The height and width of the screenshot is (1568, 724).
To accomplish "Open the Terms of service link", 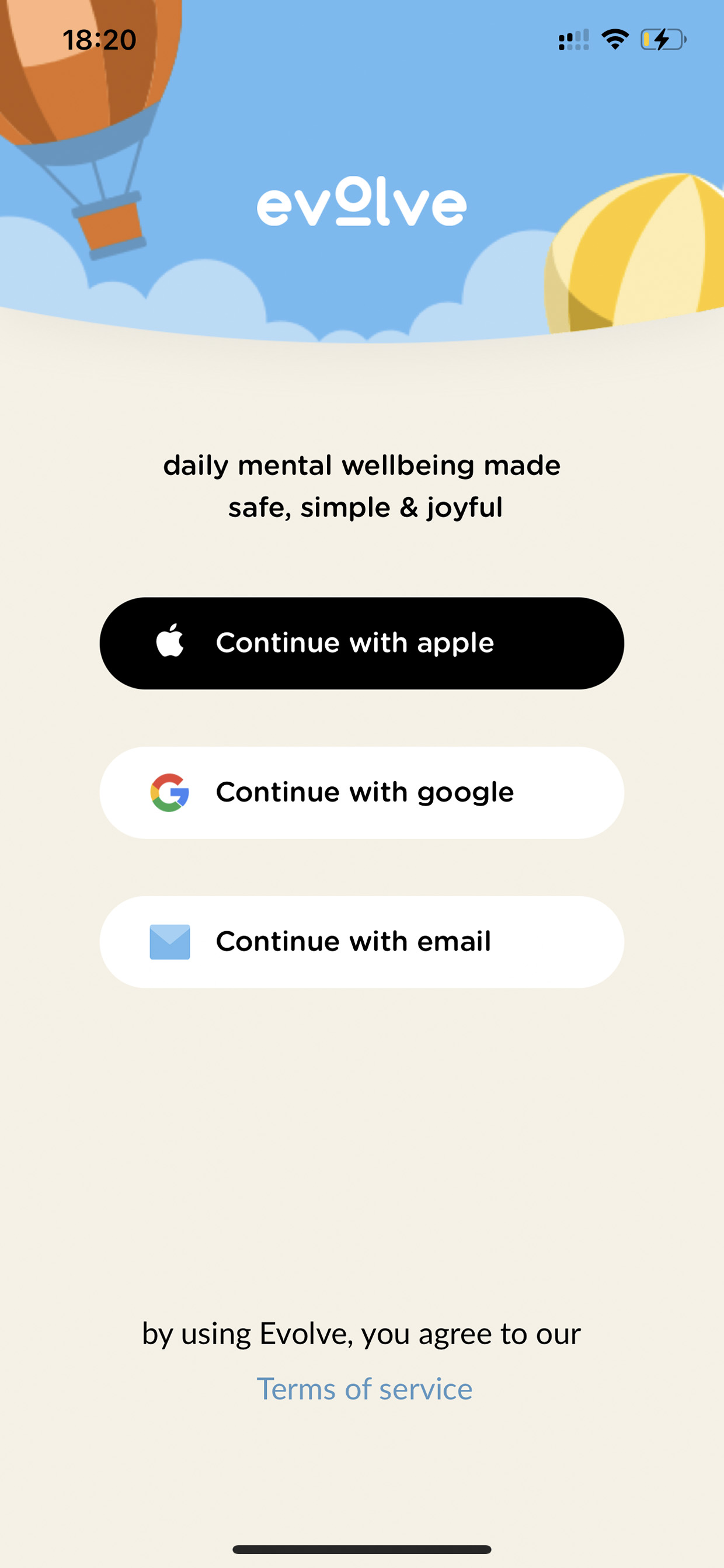I will [x=364, y=1389].
